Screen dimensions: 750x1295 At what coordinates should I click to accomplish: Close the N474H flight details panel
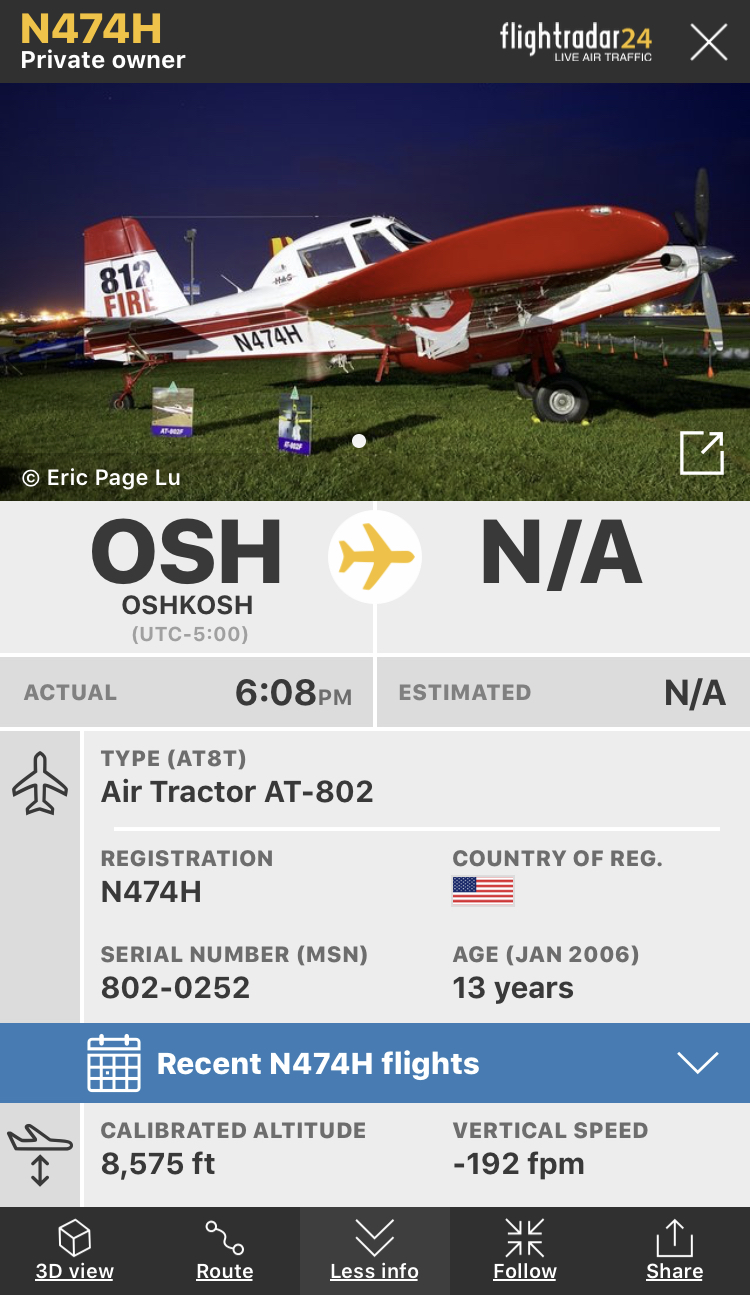708,42
